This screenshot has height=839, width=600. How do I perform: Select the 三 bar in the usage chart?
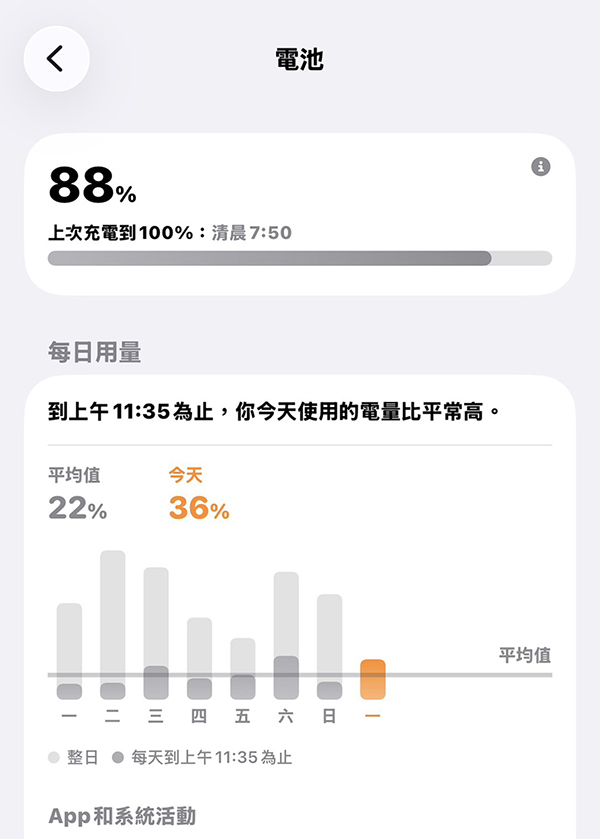coord(156,633)
